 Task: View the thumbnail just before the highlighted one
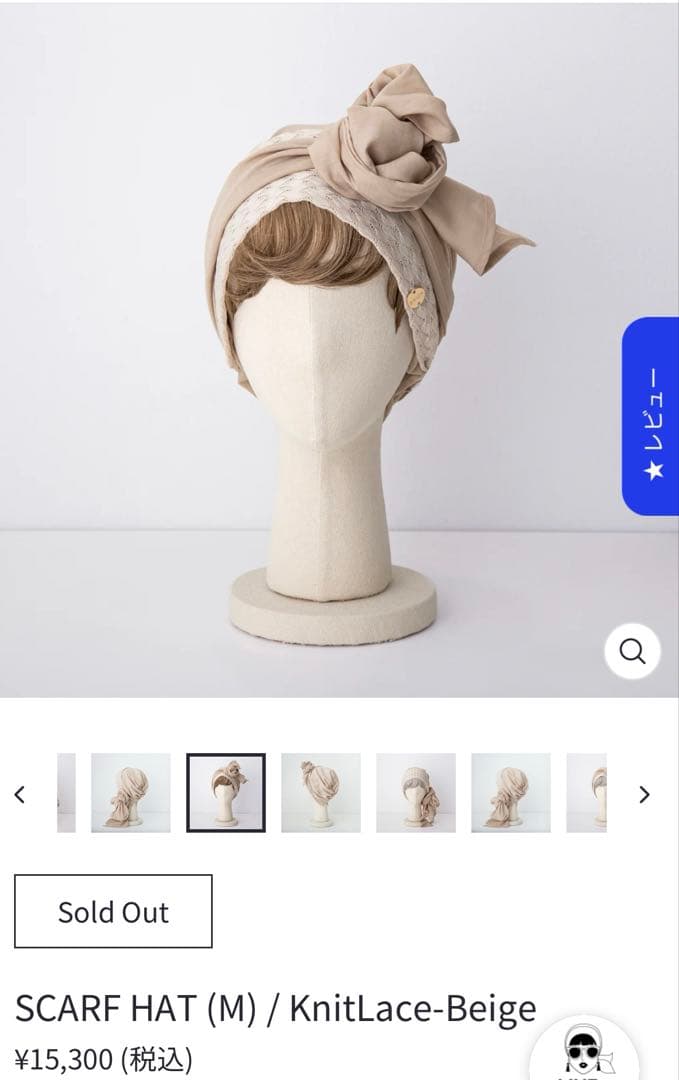[131, 793]
